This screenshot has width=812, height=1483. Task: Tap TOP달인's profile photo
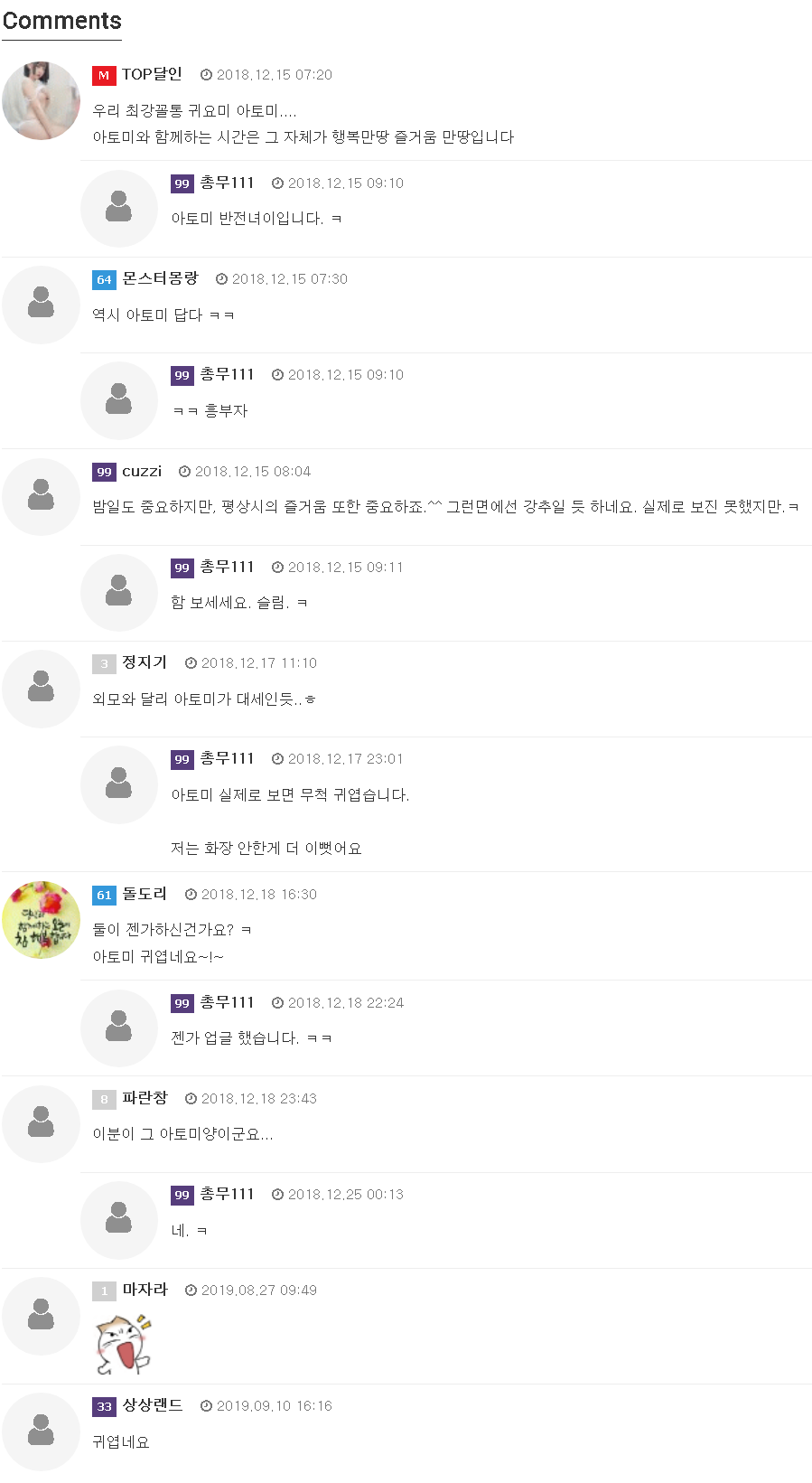[x=41, y=100]
